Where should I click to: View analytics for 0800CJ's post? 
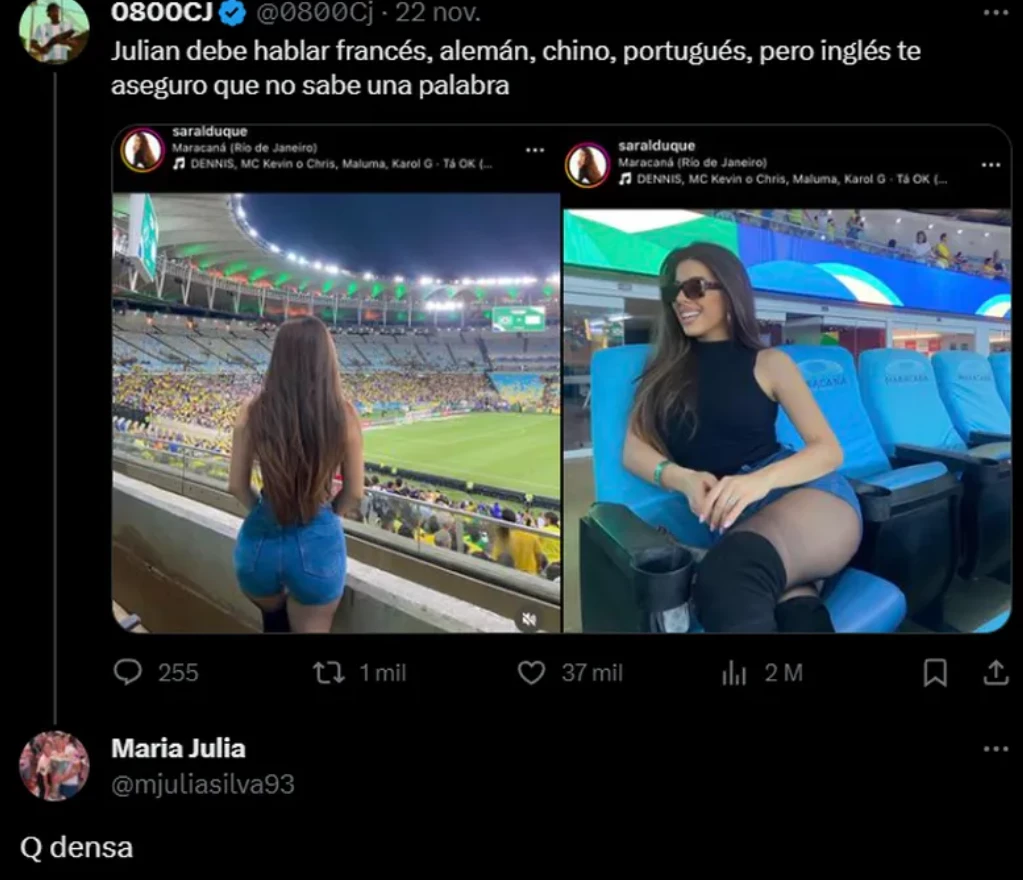(734, 673)
